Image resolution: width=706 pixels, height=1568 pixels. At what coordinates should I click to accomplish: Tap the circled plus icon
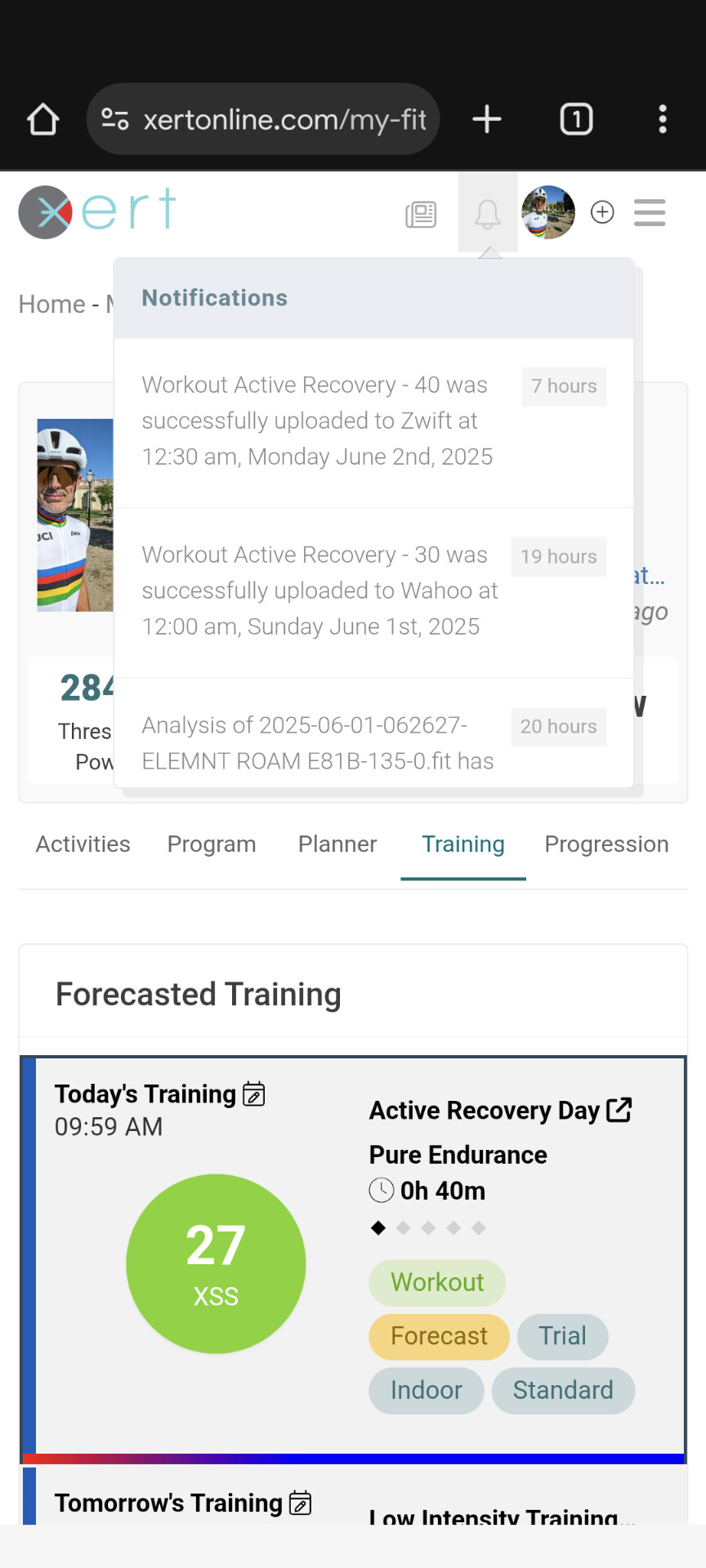point(602,212)
